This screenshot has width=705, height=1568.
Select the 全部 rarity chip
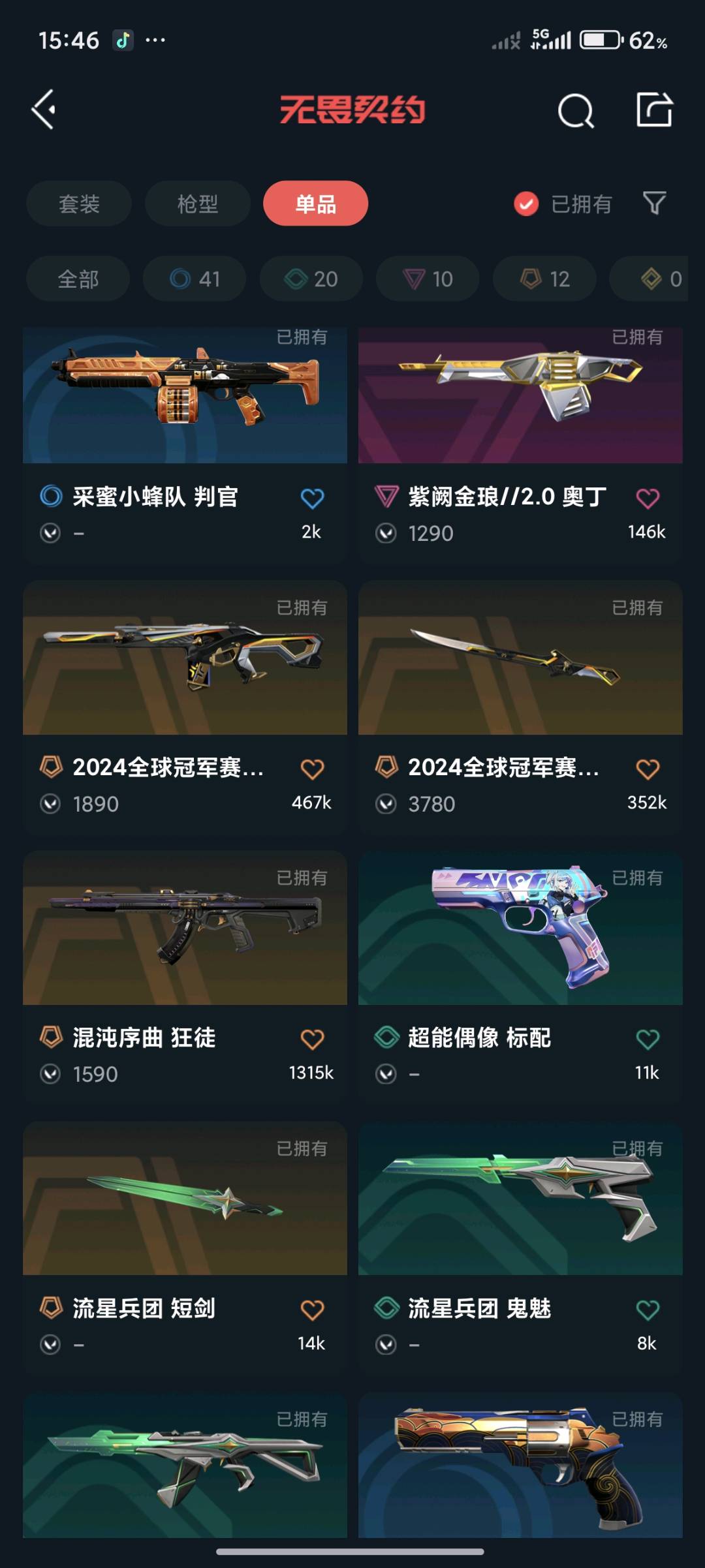pyautogui.click(x=78, y=279)
